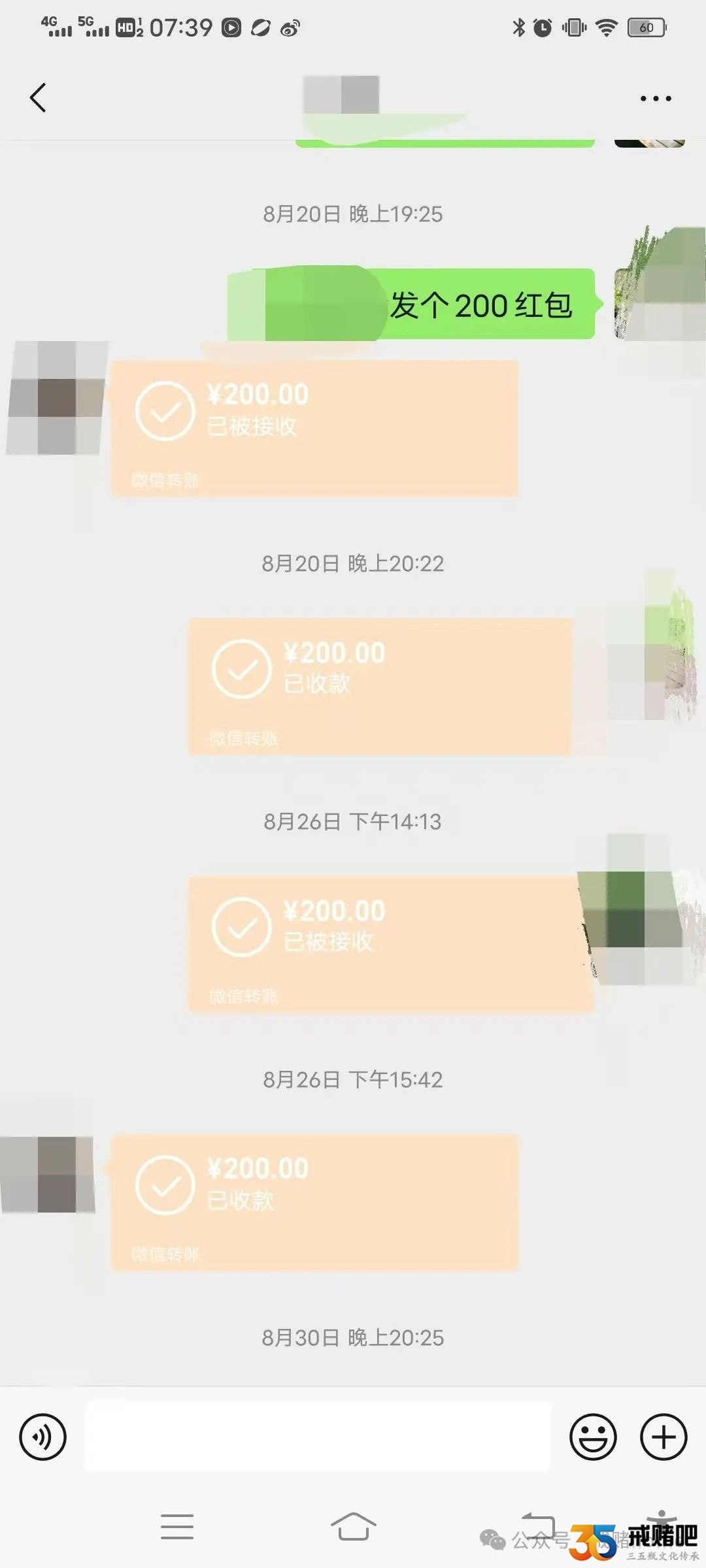Tap the message text field
The image size is (706, 1568).
tap(318, 1437)
